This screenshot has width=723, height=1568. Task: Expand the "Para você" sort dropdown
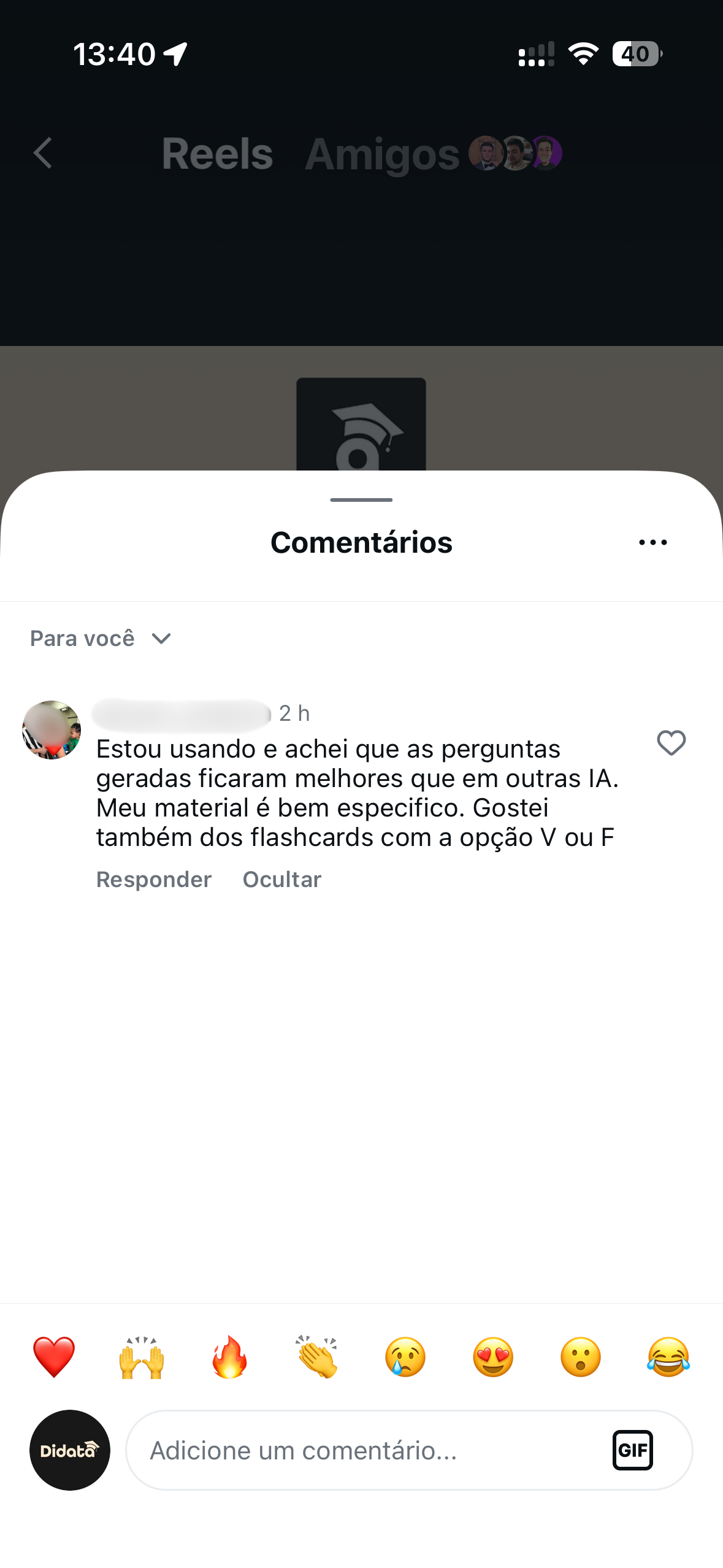(101, 639)
